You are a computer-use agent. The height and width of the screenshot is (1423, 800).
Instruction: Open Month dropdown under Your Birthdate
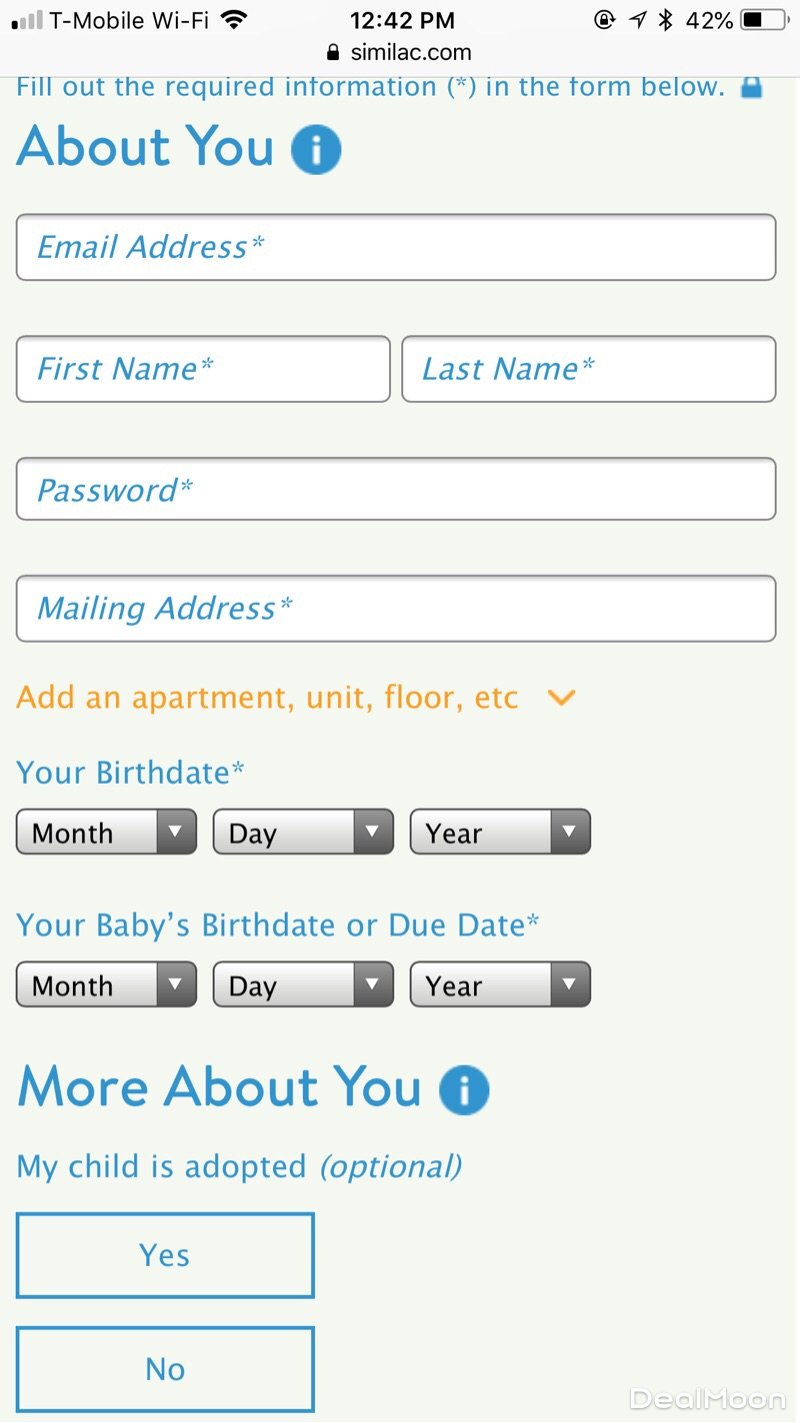point(106,832)
